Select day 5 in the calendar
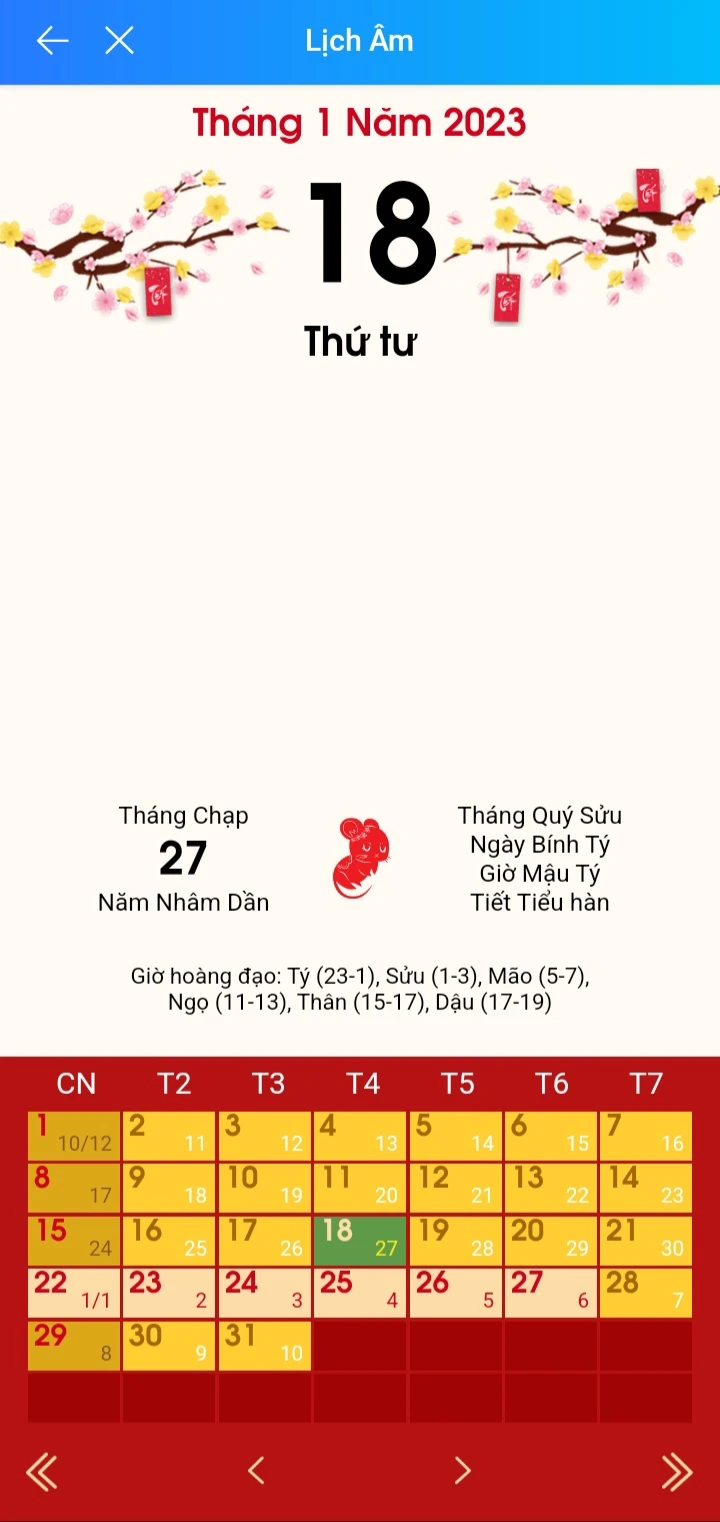Viewport: 720px width, 1522px height. tap(455, 1136)
